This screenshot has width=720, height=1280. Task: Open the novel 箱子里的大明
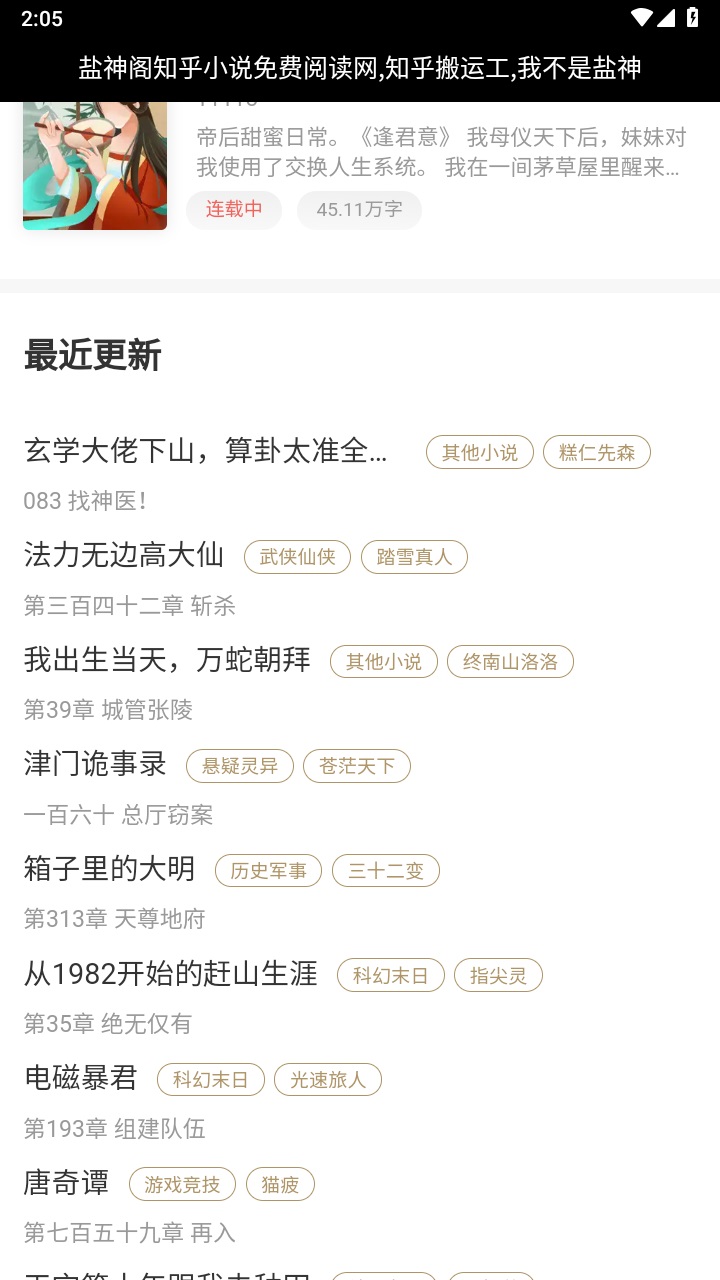tap(108, 870)
